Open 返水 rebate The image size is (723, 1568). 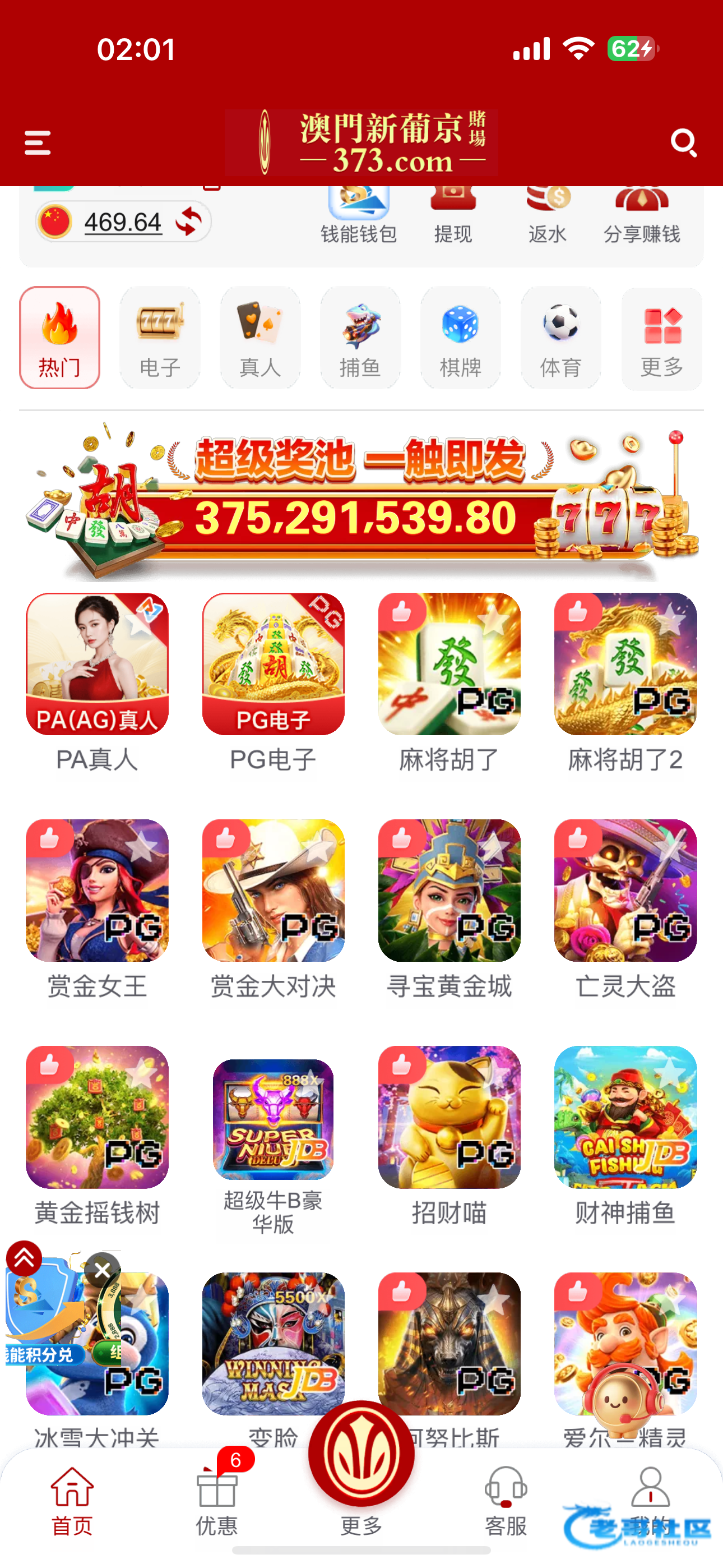547,215
